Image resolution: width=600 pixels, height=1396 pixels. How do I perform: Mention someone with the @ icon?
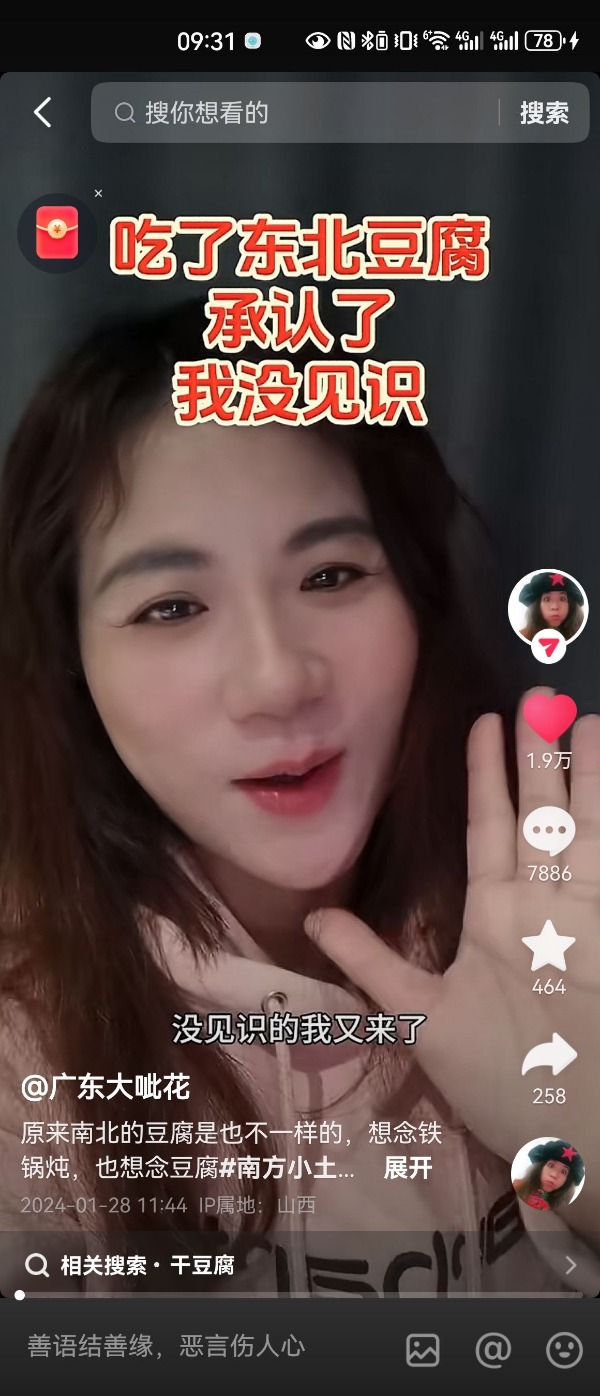[x=493, y=1350]
